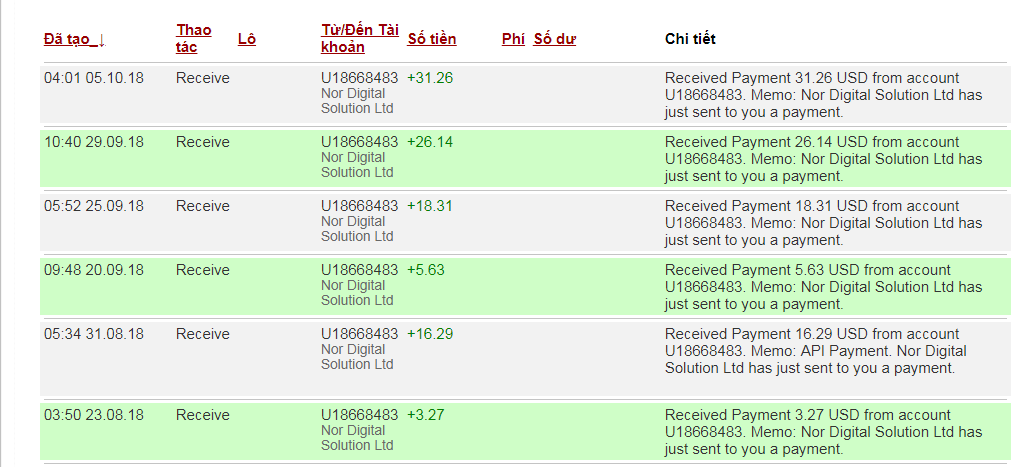Screen dimensions: 1021x467
Task: Sort by Từ/Đến Tài khoản
Action: pyautogui.click(x=359, y=38)
